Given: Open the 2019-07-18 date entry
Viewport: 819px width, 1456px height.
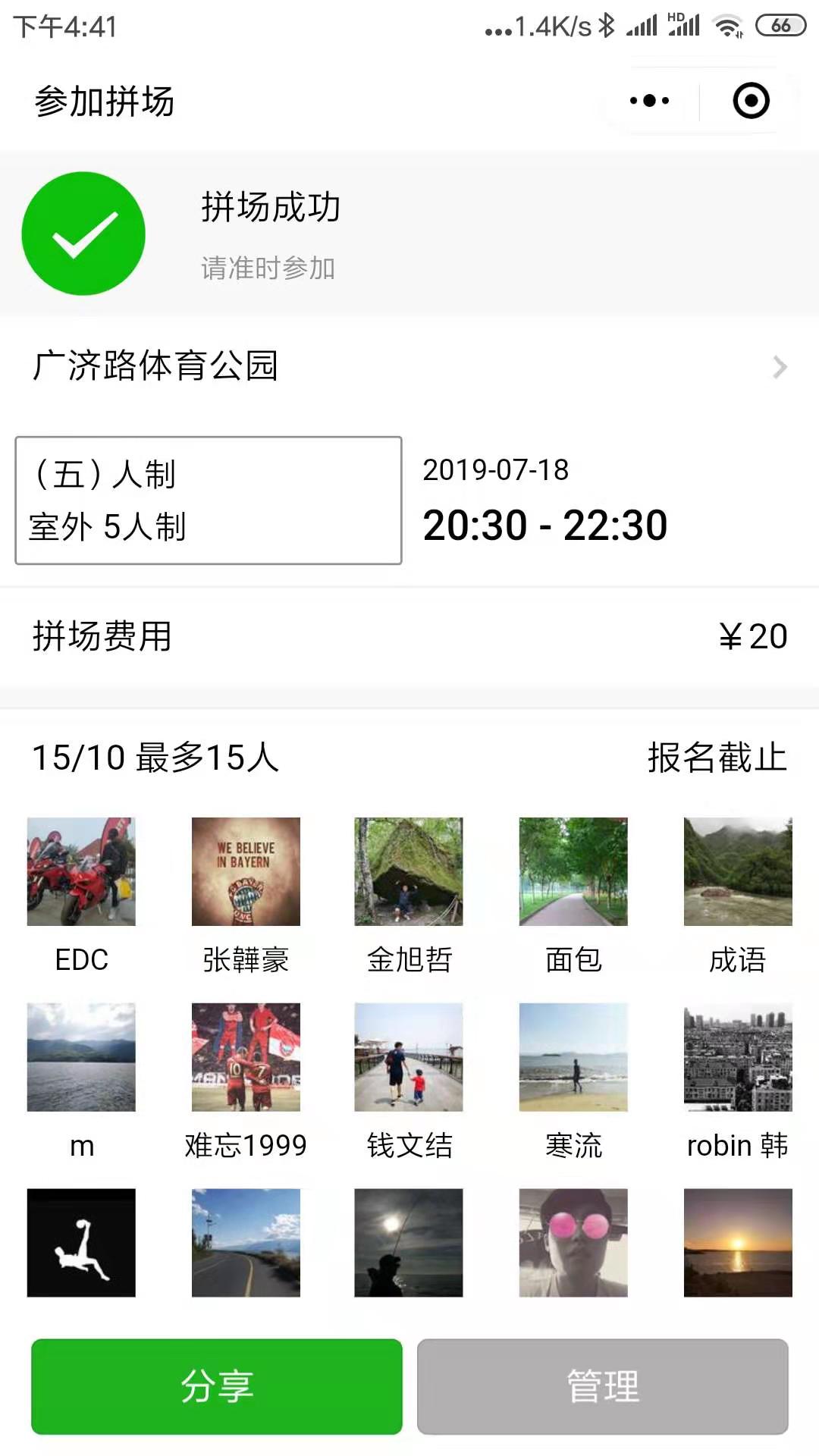Looking at the screenshot, I should pos(496,470).
